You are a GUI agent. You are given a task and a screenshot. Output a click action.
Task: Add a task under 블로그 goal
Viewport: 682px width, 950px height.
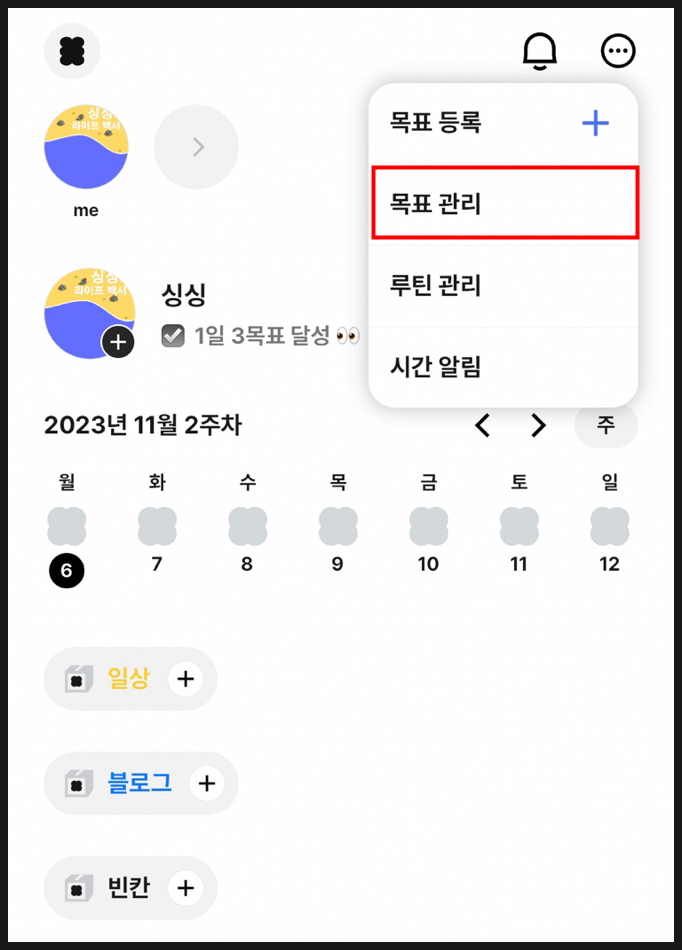click(x=206, y=783)
